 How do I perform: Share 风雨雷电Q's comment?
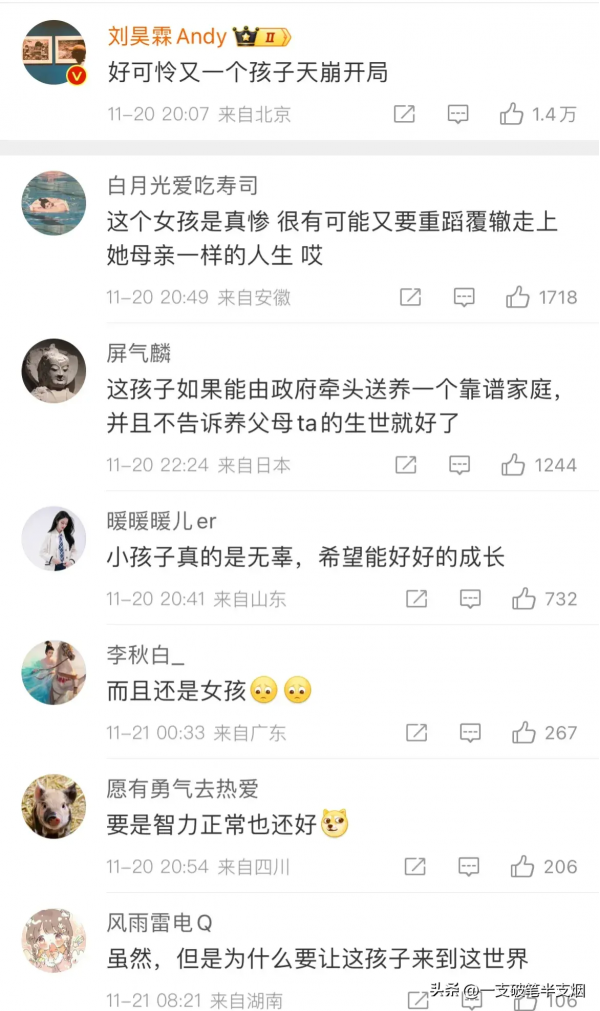pyautogui.click(x=416, y=1000)
